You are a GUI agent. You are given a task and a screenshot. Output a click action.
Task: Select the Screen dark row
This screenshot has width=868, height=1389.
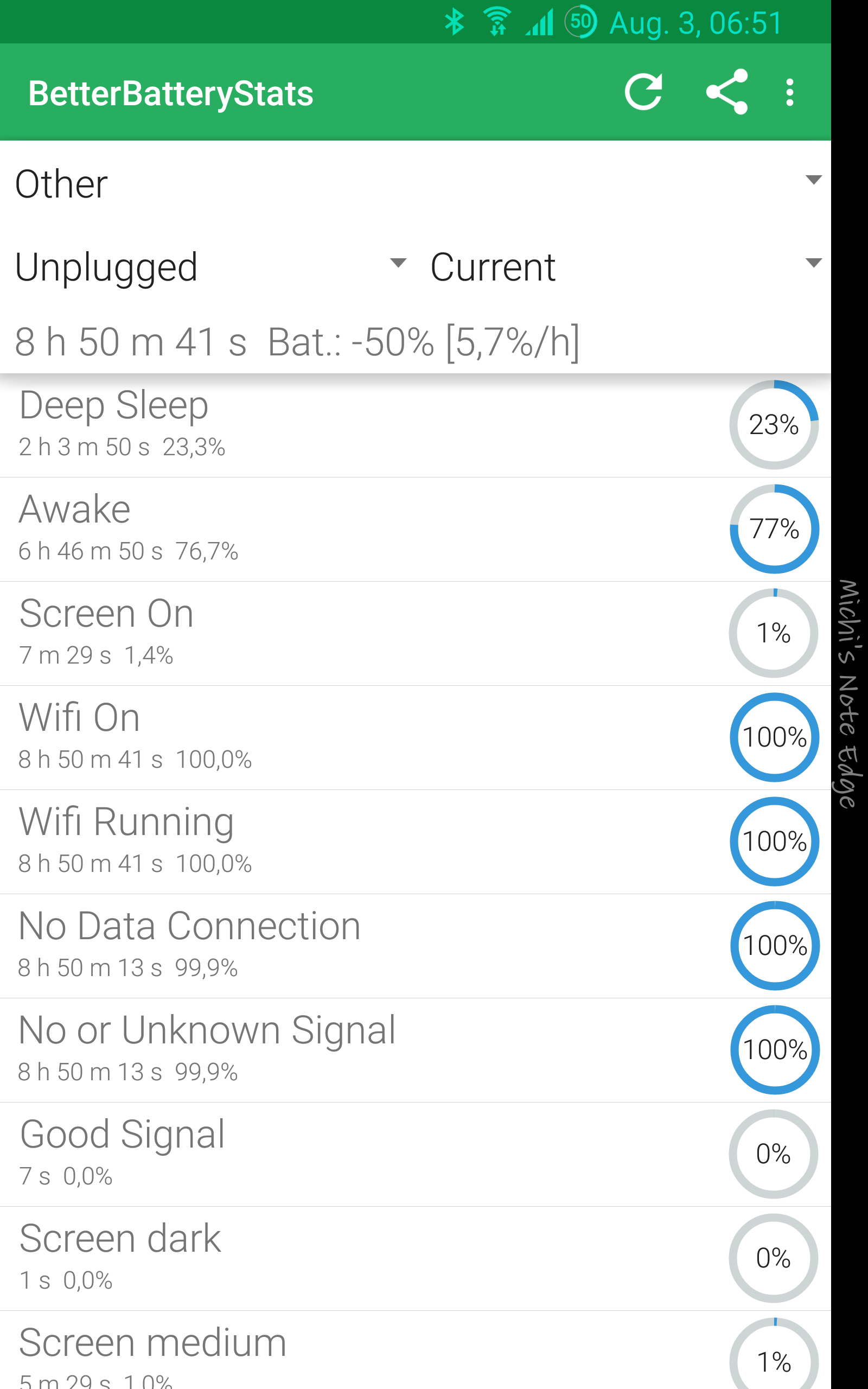[x=416, y=1258]
